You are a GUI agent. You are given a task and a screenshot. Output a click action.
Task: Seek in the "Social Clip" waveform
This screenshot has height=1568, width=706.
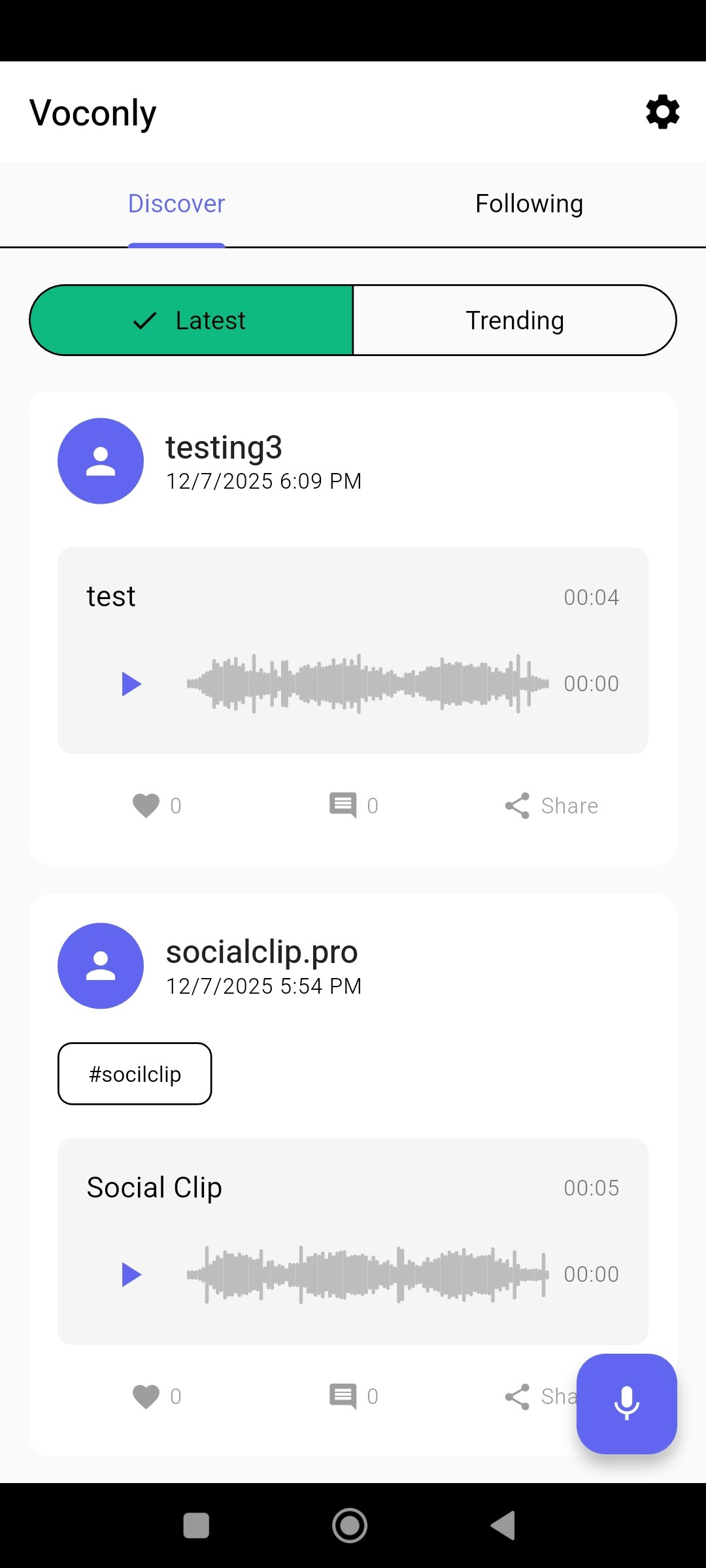click(367, 1275)
